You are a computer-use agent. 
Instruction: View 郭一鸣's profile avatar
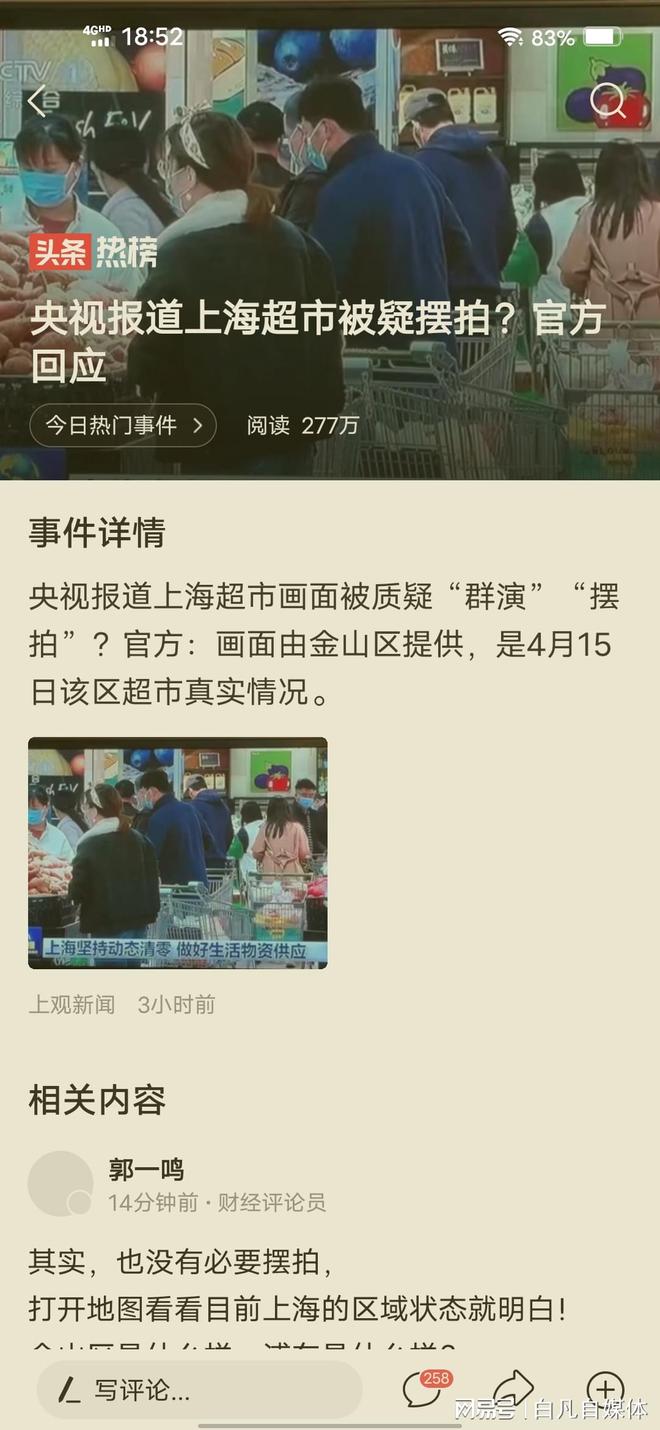pyautogui.click(x=60, y=1183)
